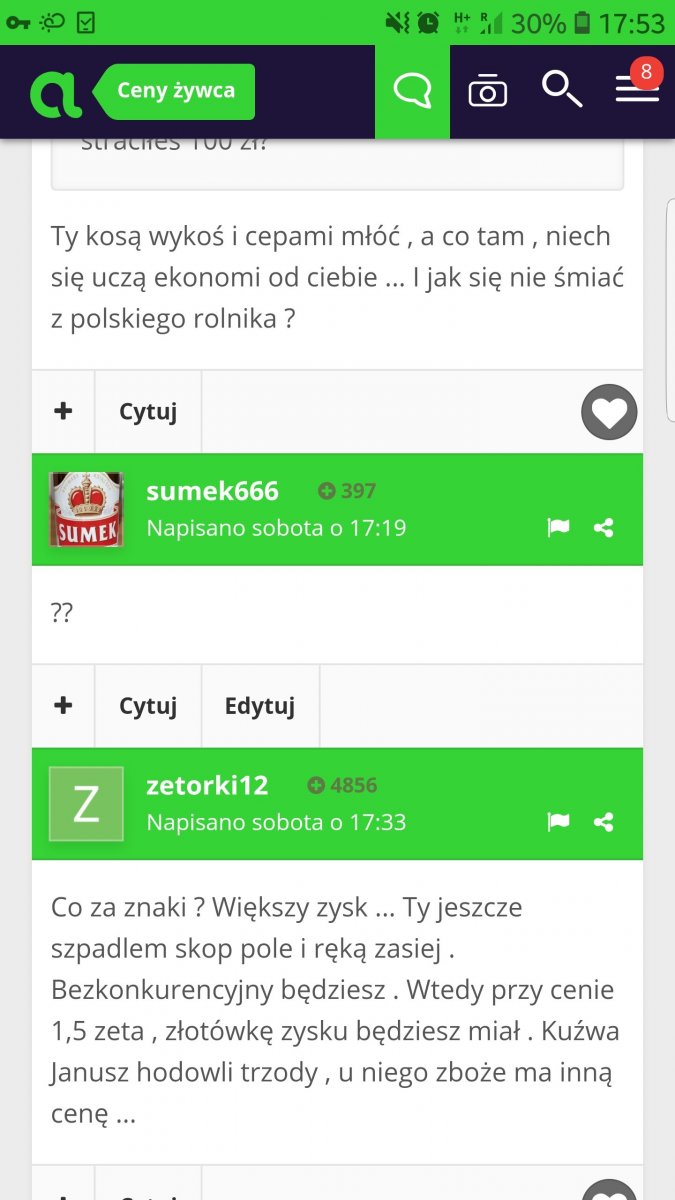The height and width of the screenshot is (1200, 675).
Task: Share sumek666's post
Action: point(603,528)
